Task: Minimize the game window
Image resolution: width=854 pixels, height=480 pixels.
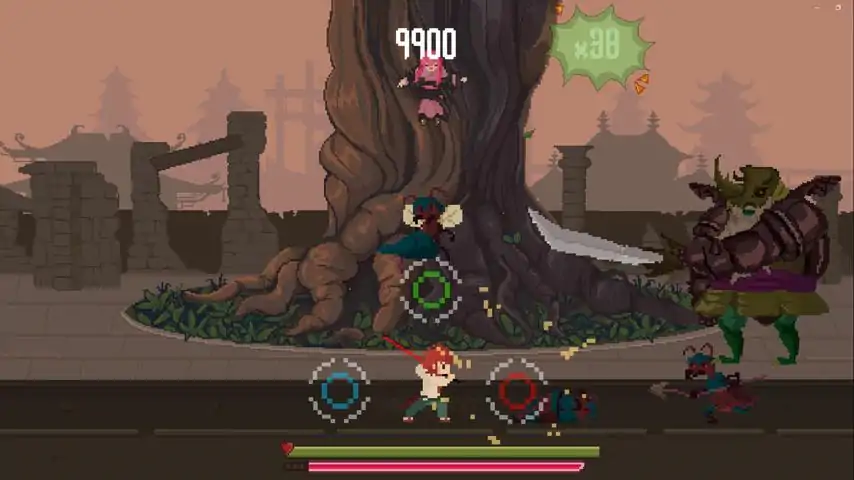Action: click(816, 7)
